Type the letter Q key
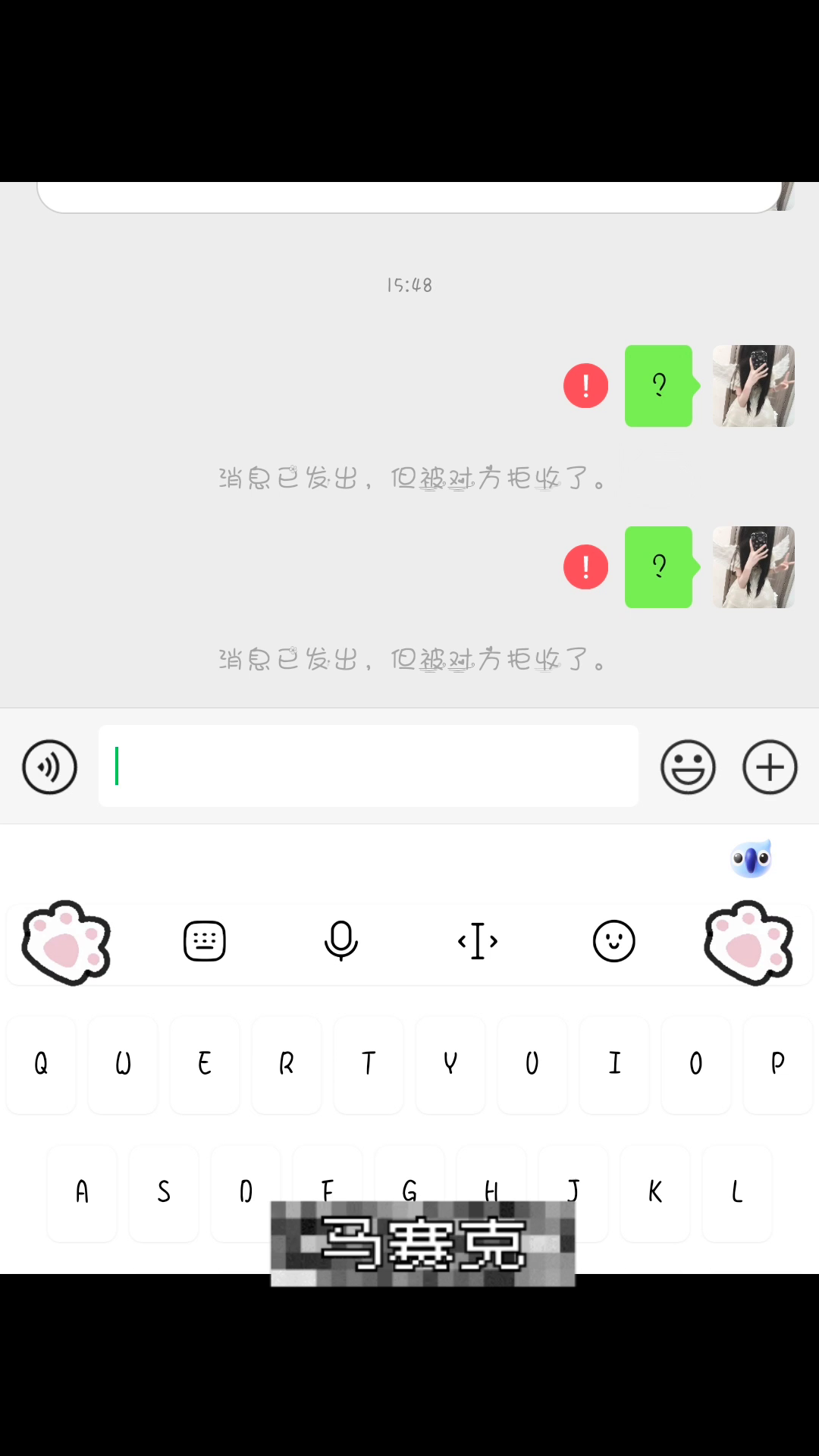Image resolution: width=819 pixels, height=1456 pixels. (x=42, y=1063)
